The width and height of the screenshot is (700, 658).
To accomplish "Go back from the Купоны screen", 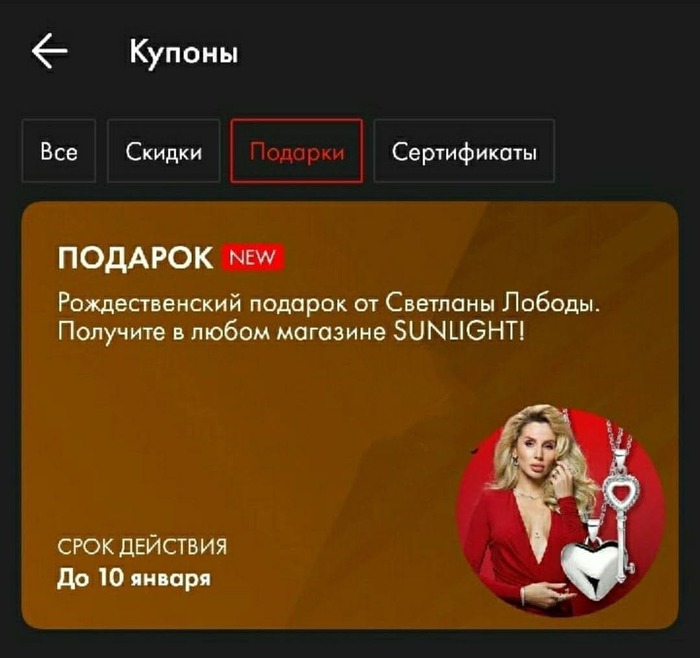I will pyautogui.click(x=50, y=52).
